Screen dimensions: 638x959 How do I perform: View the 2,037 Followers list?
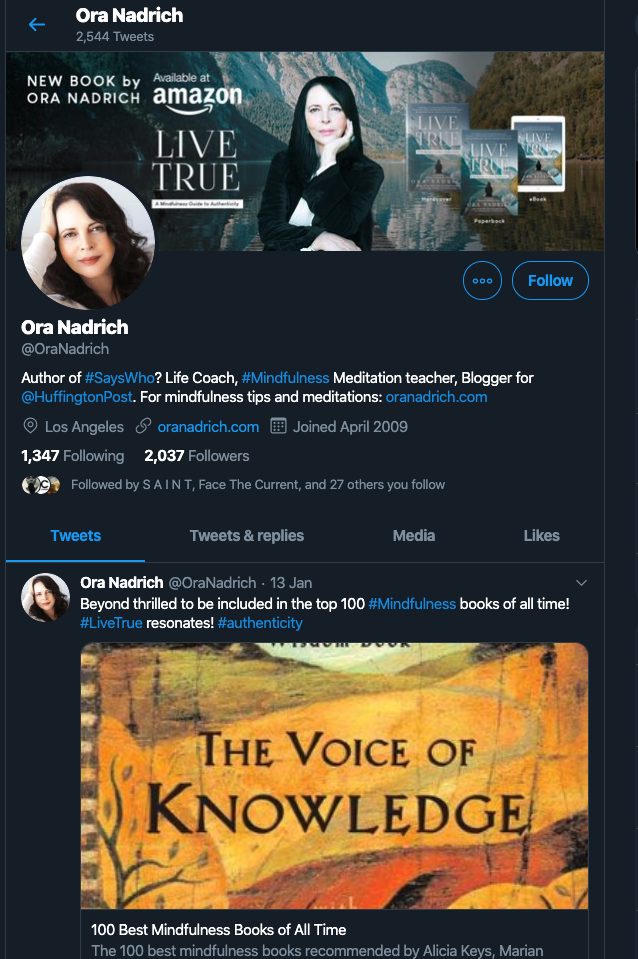(x=196, y=456)
